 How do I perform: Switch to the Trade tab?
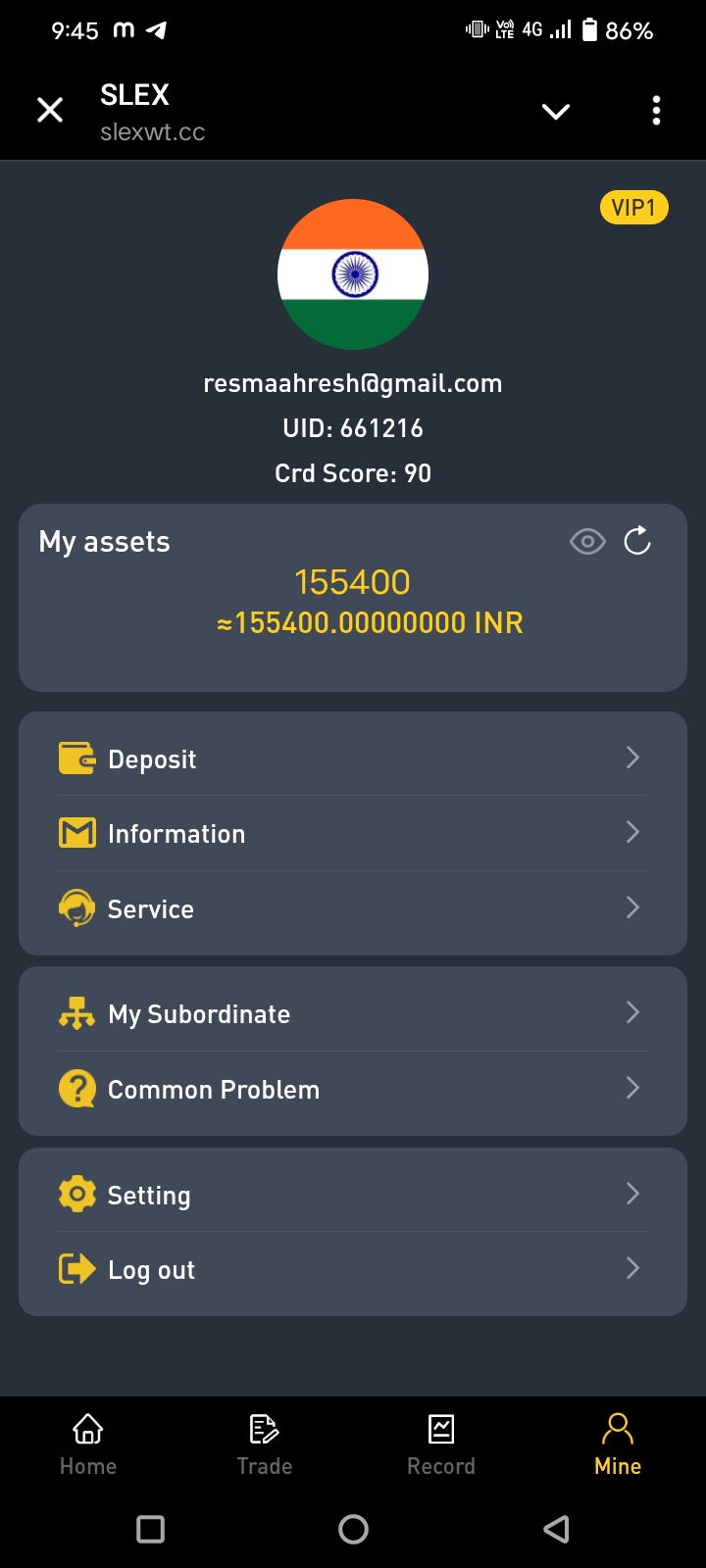click(x=265, y=1444)
